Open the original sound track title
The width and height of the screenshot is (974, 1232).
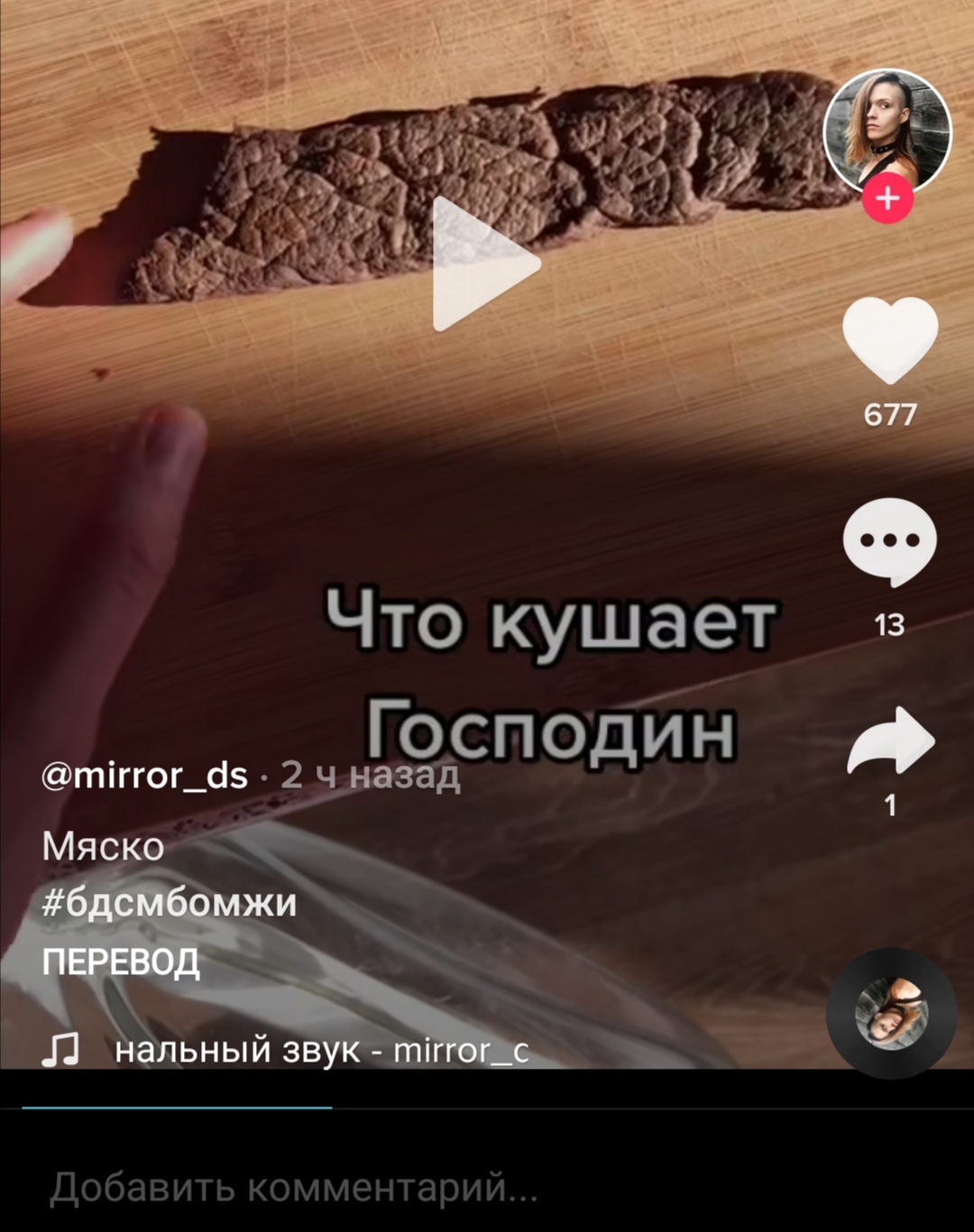(321, 1050)
